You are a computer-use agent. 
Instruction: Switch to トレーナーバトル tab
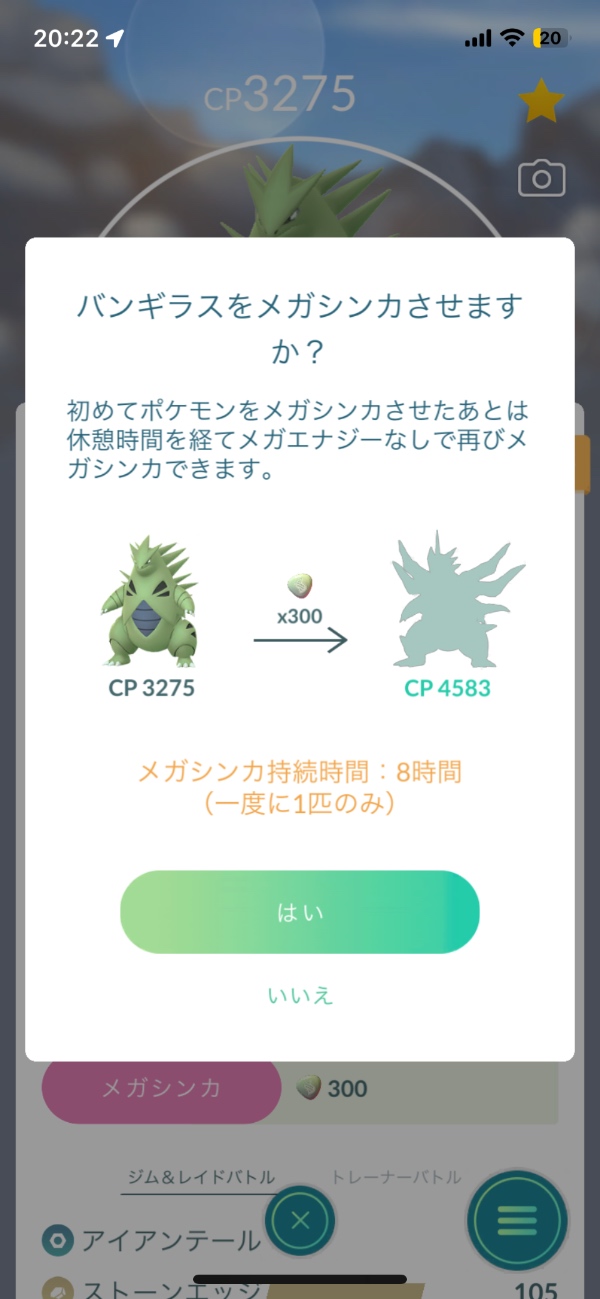point(396,1177)
